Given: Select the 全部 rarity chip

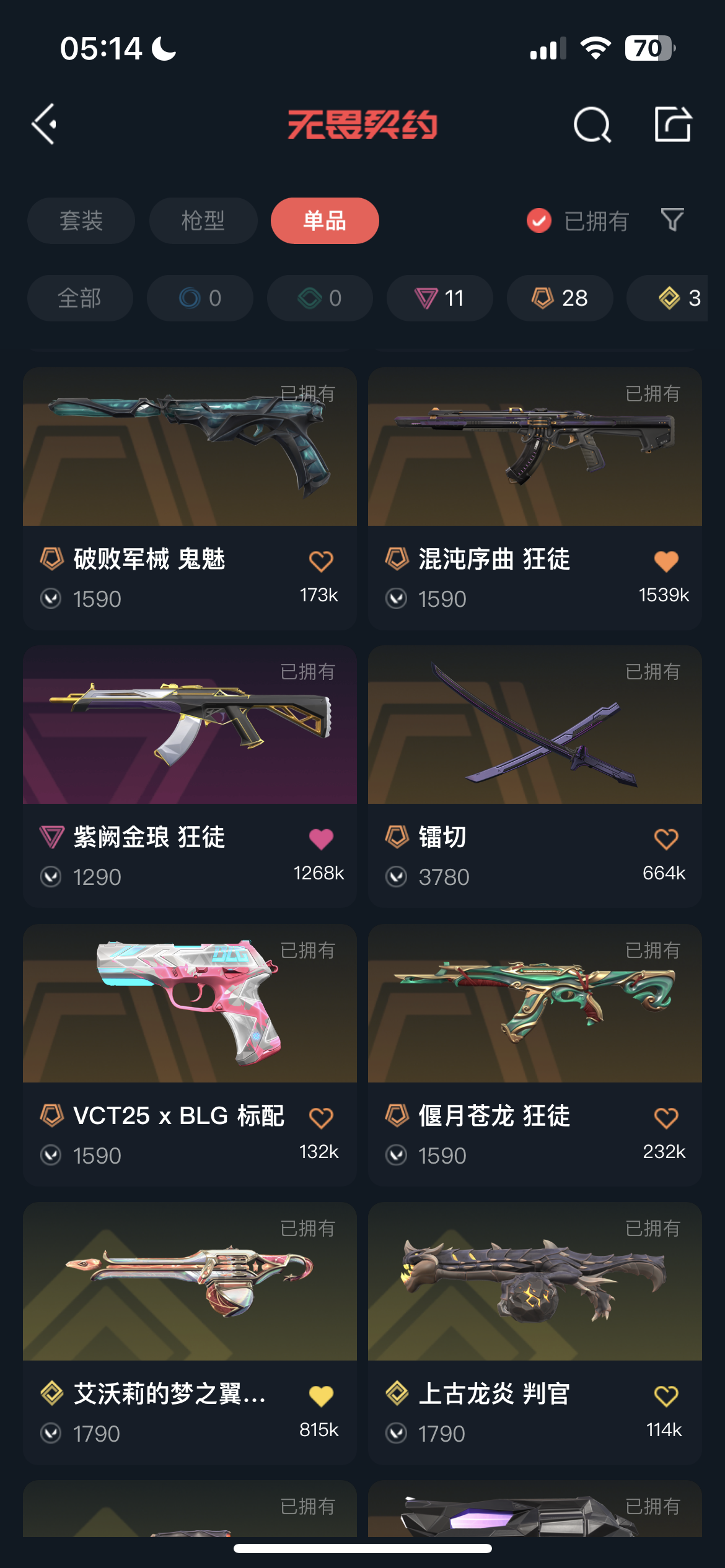Looking at the screenshot, I should coord(80,298).
